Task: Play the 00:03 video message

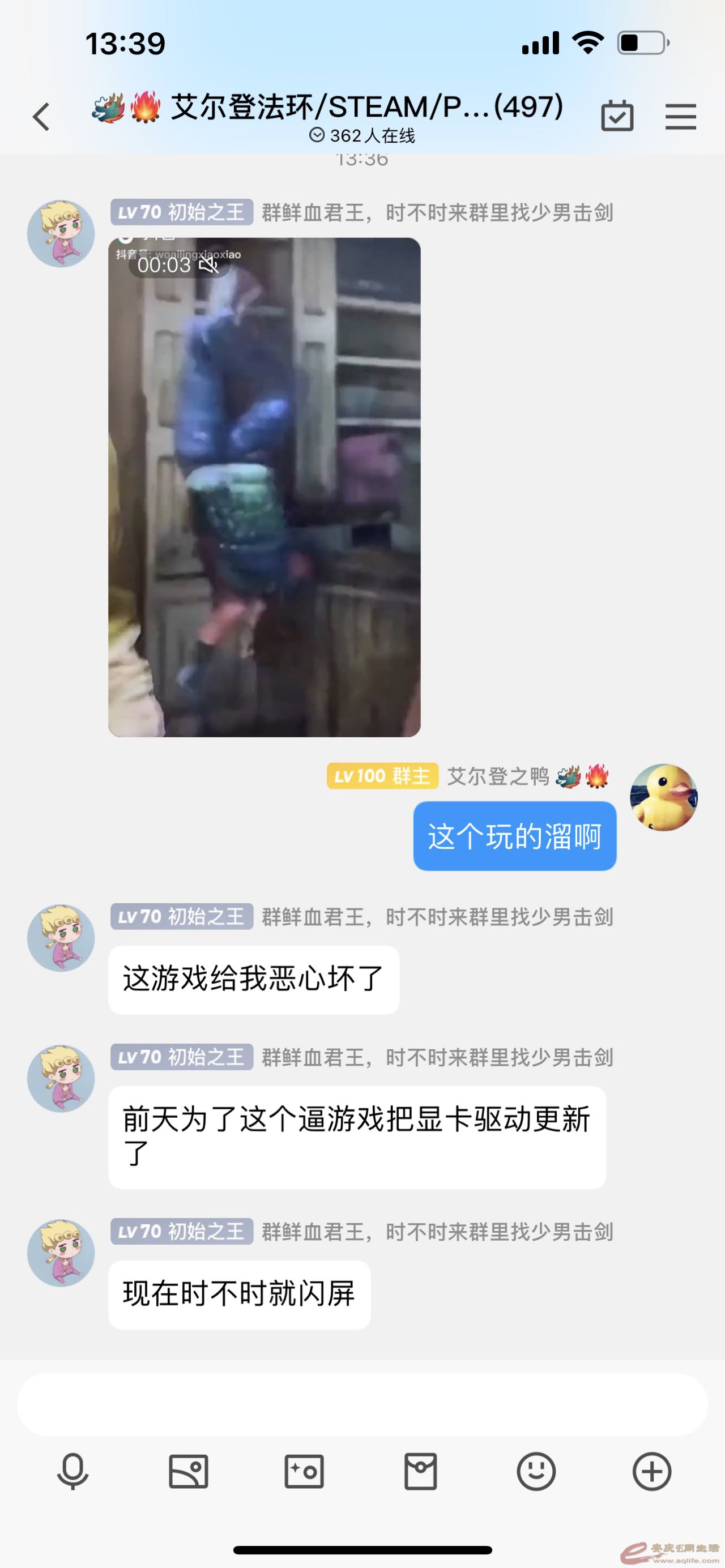Action: pyautogui.click(x=264, y=487)
